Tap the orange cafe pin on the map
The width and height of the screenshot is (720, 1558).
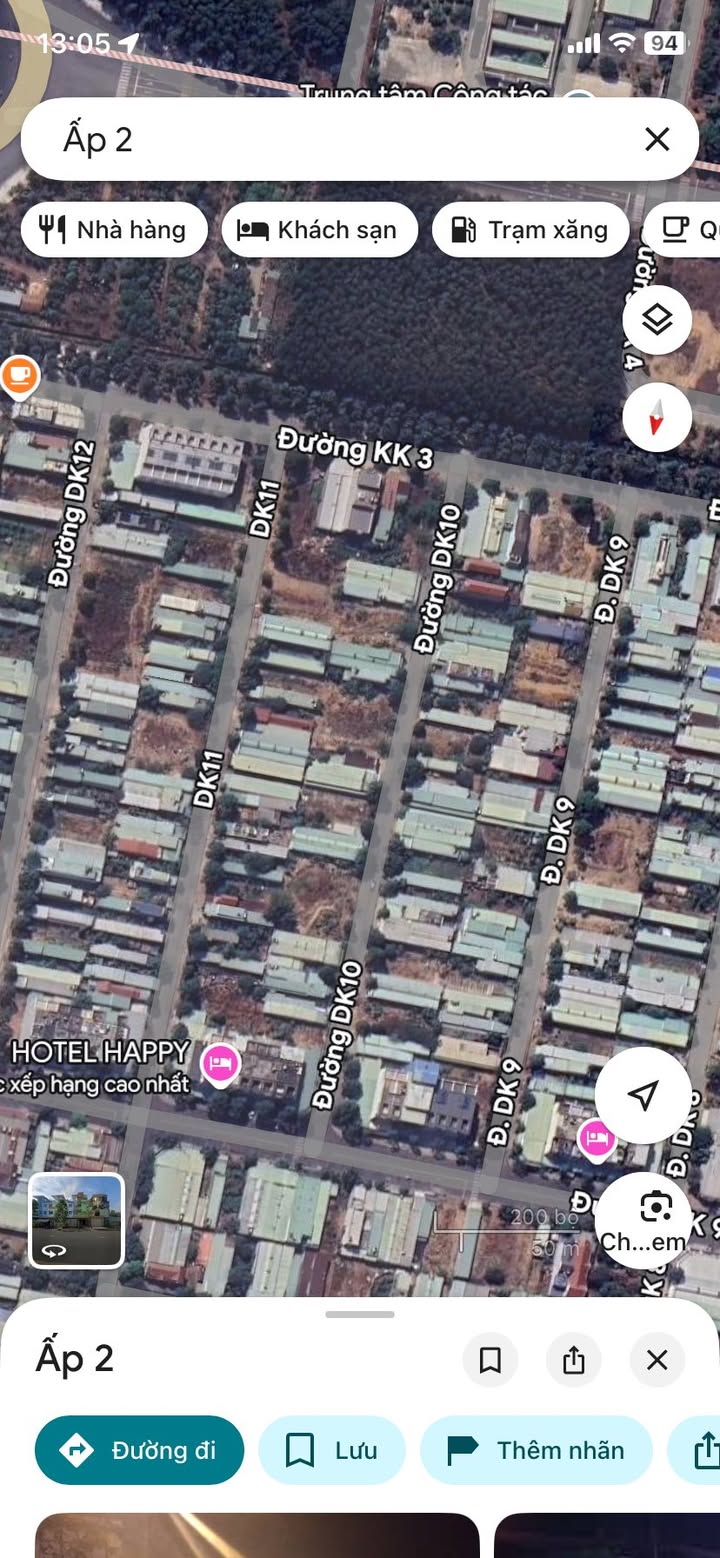pos(19,377)
